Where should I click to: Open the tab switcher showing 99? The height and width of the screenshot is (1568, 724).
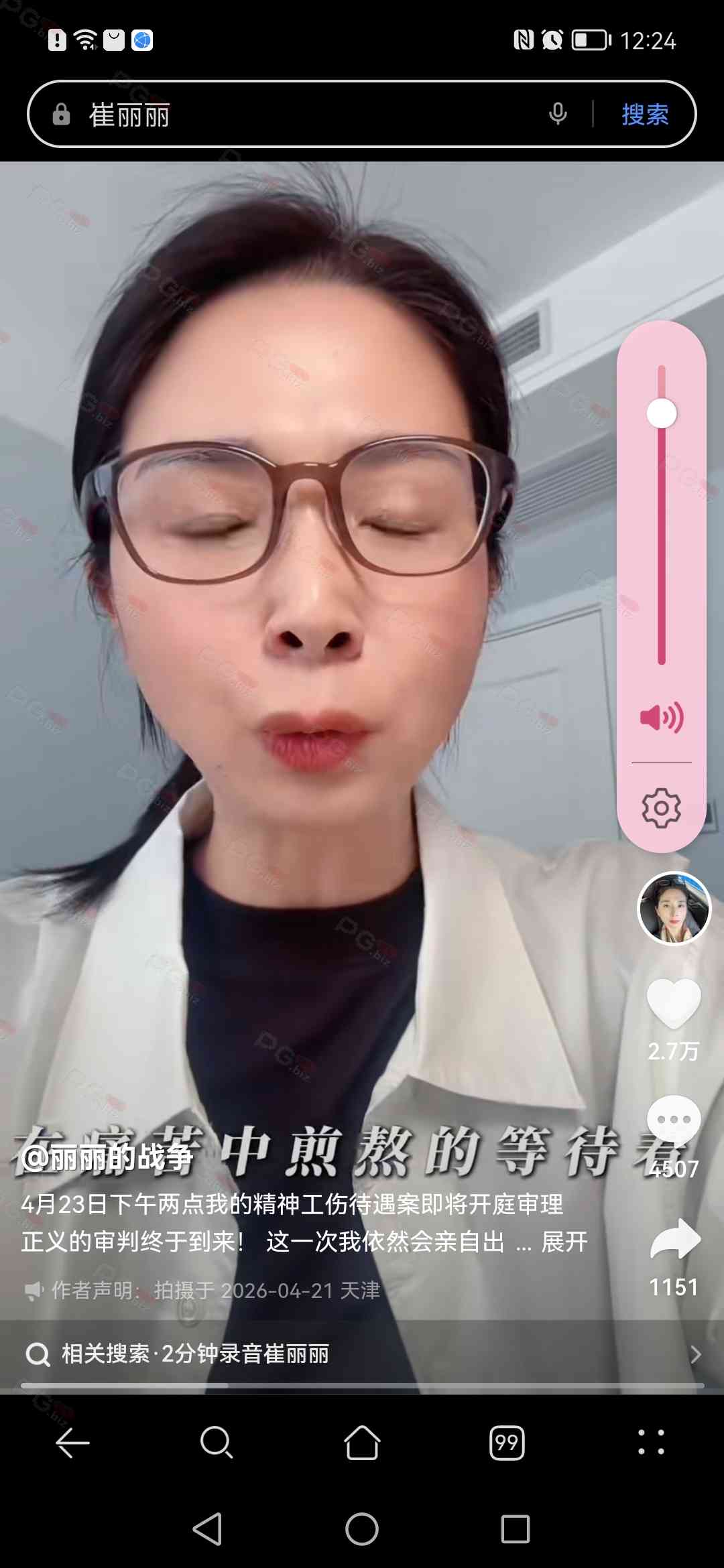coord(507,1442)
